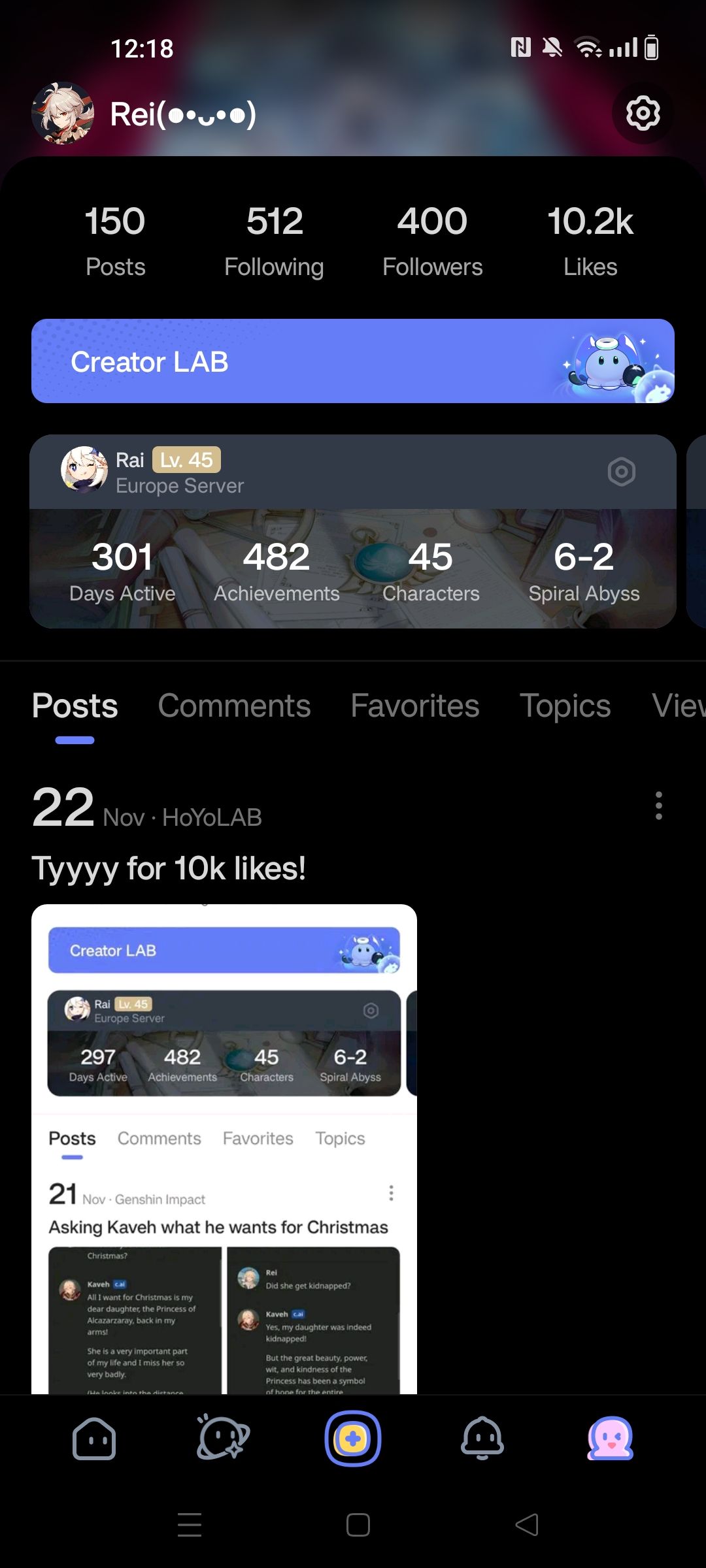
Task: Open the settings gear at top right
Action: coord(643,113)
